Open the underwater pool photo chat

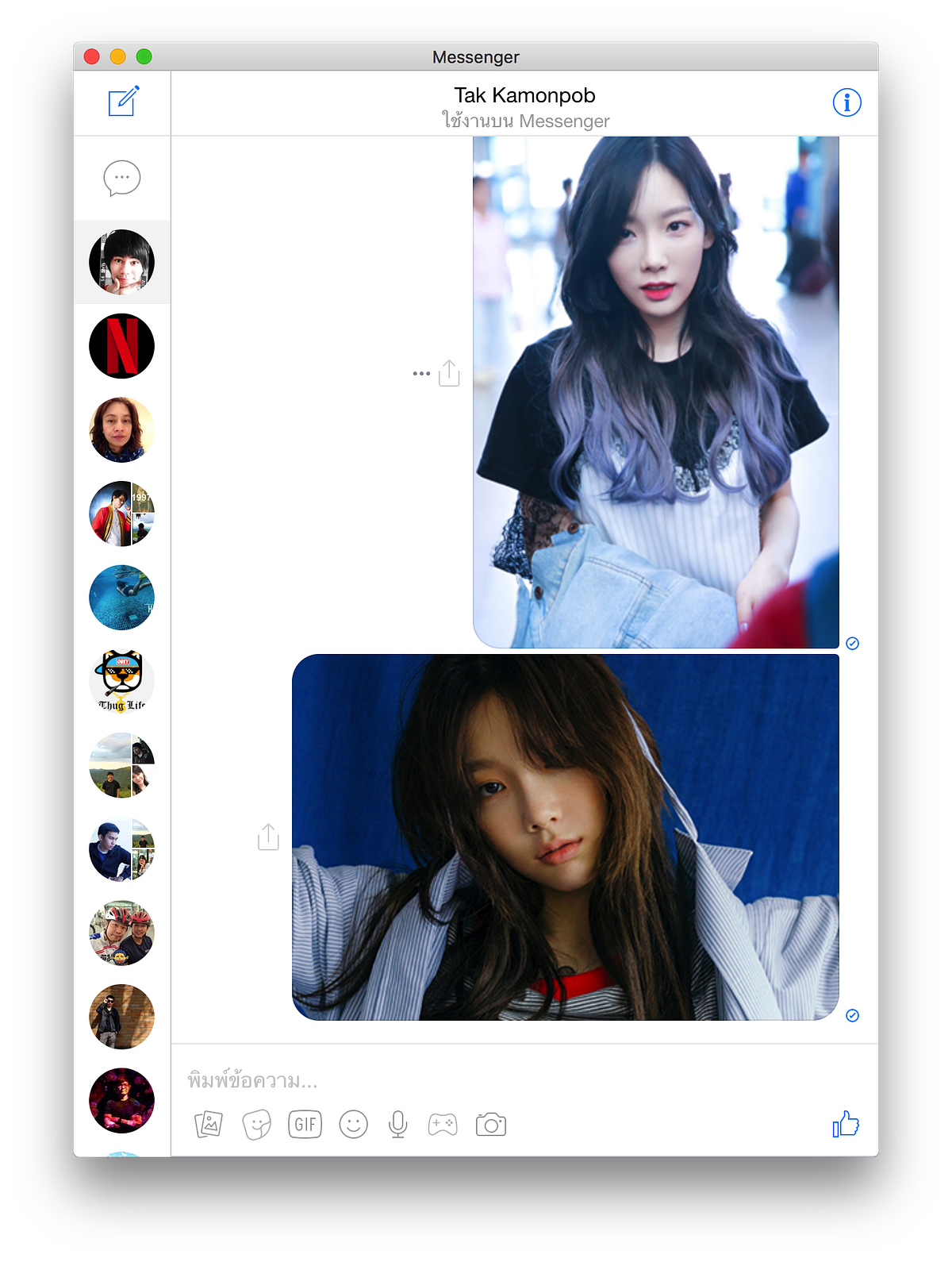pyautogui.click(x=121, y=598)
